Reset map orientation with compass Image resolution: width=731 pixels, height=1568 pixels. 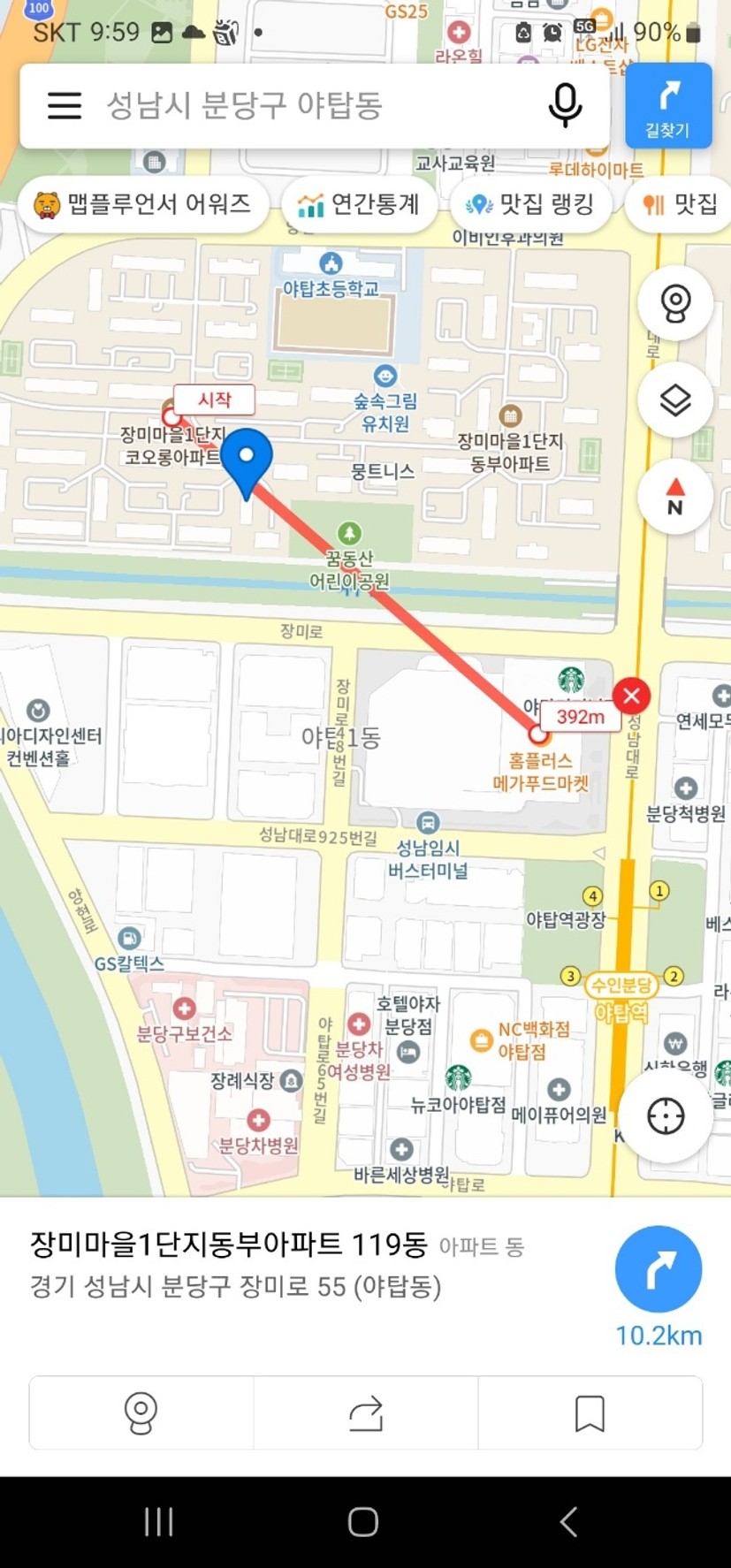coord(675,498)
